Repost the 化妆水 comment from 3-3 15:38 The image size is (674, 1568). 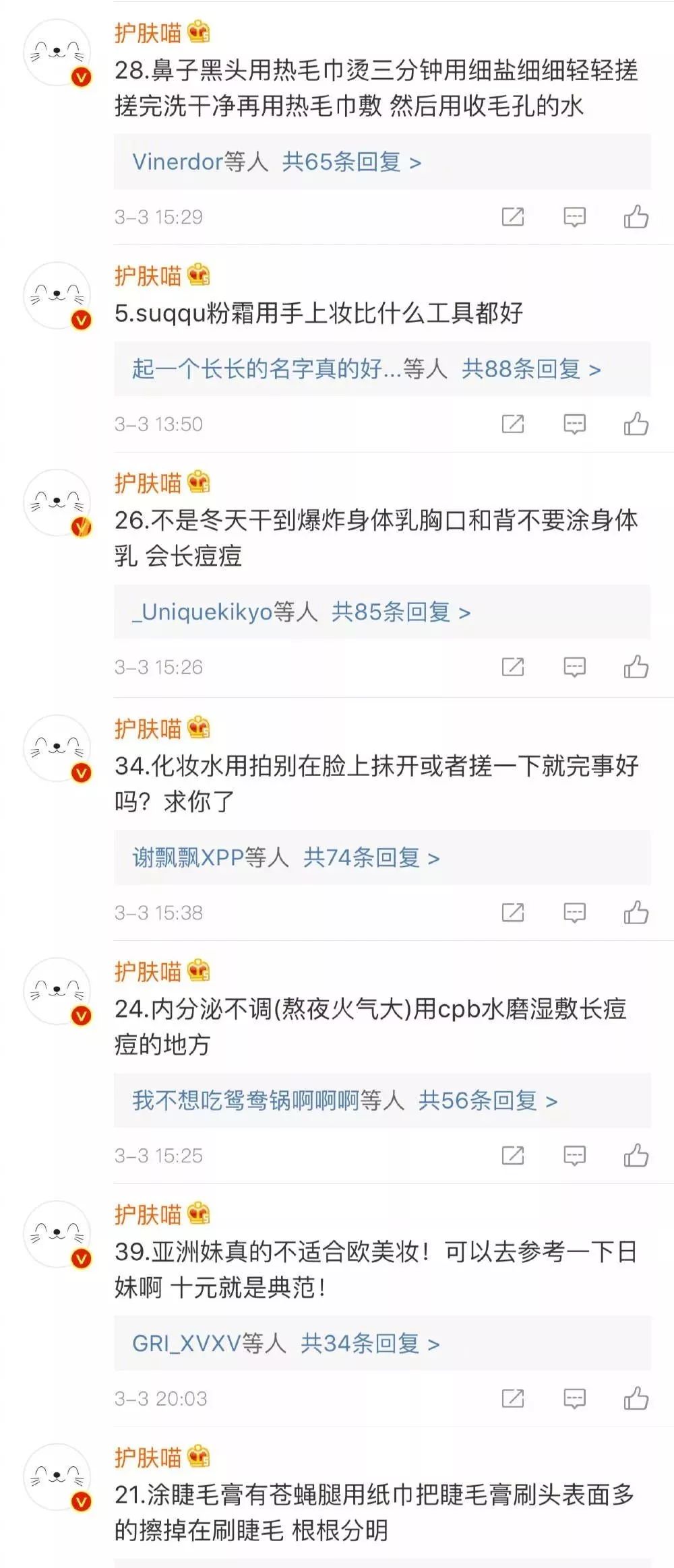[x=513, y=913]
